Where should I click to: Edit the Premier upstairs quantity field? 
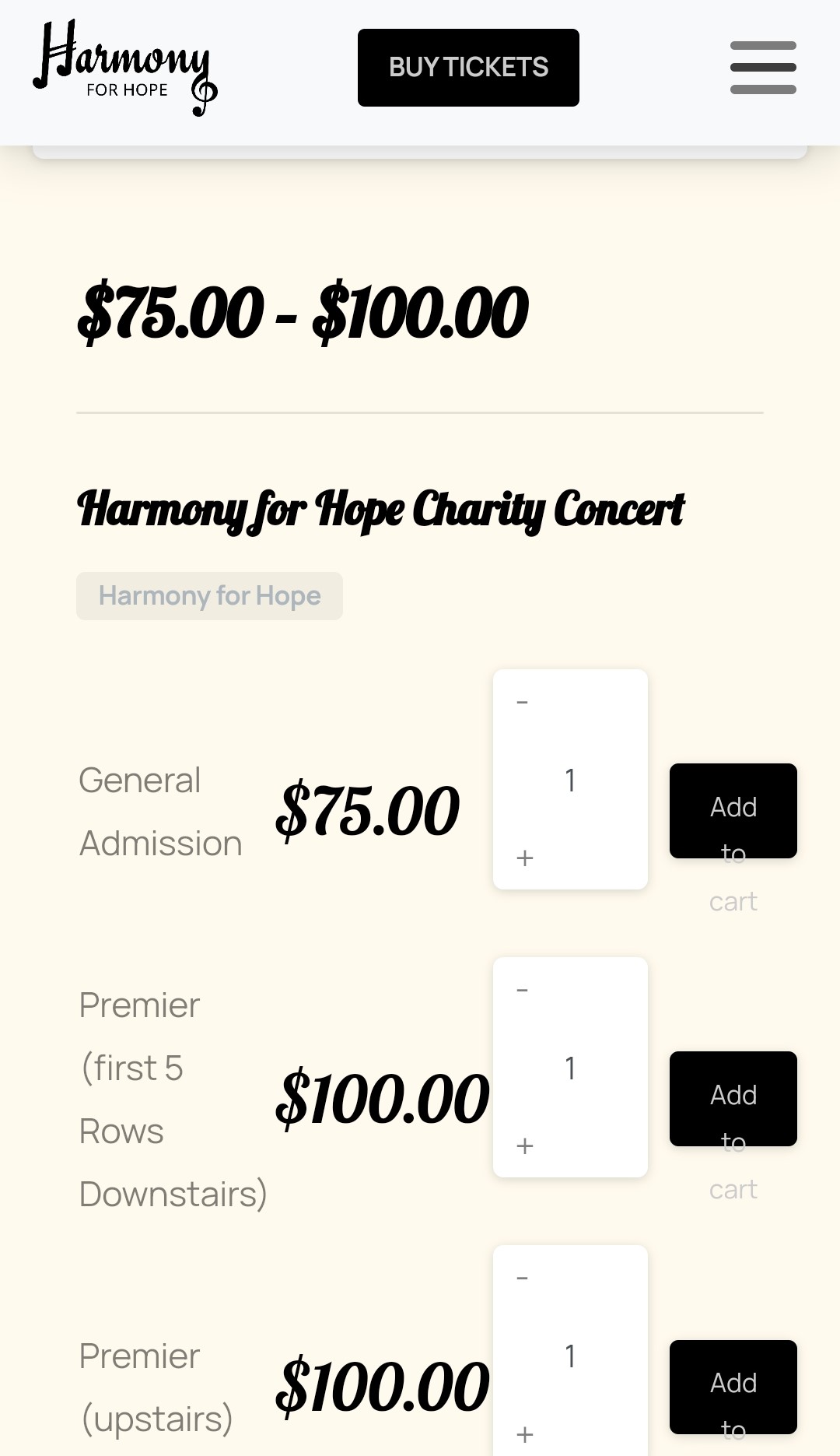(x=570, y=1356)
